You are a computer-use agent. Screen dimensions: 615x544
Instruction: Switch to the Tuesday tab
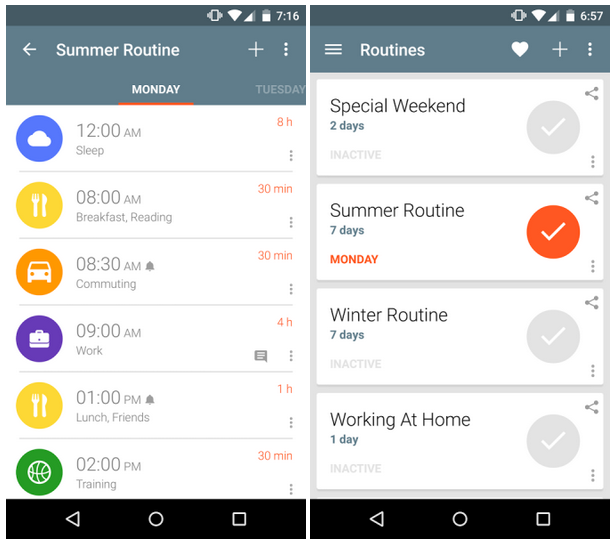[280, 89]
